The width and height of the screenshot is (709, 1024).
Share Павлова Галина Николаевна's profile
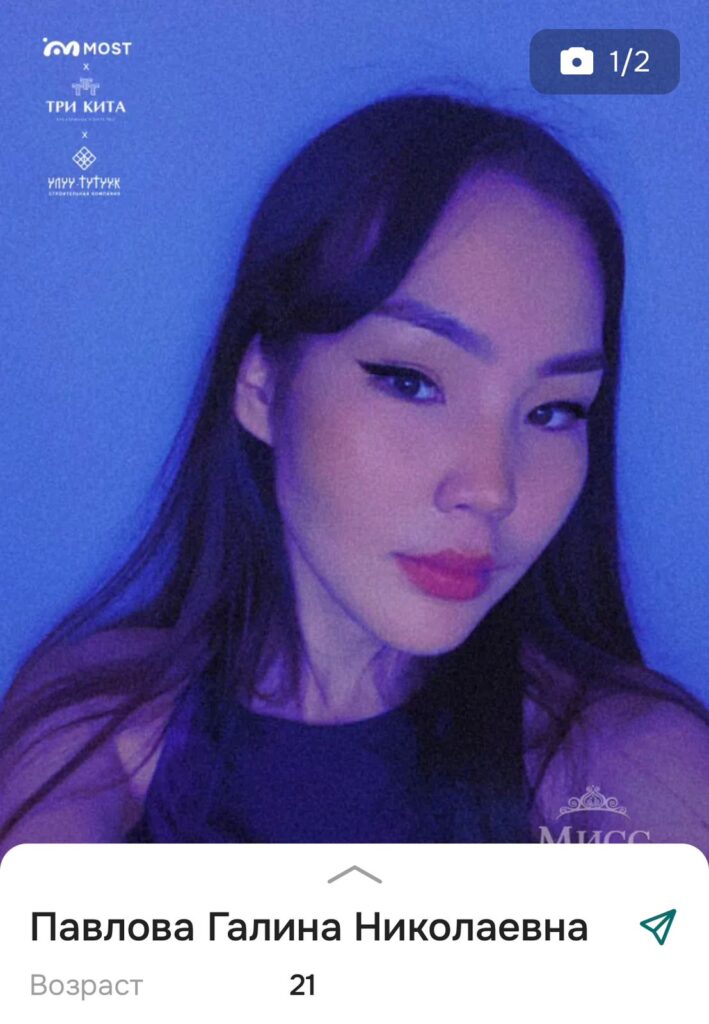[x=658, y=927]
